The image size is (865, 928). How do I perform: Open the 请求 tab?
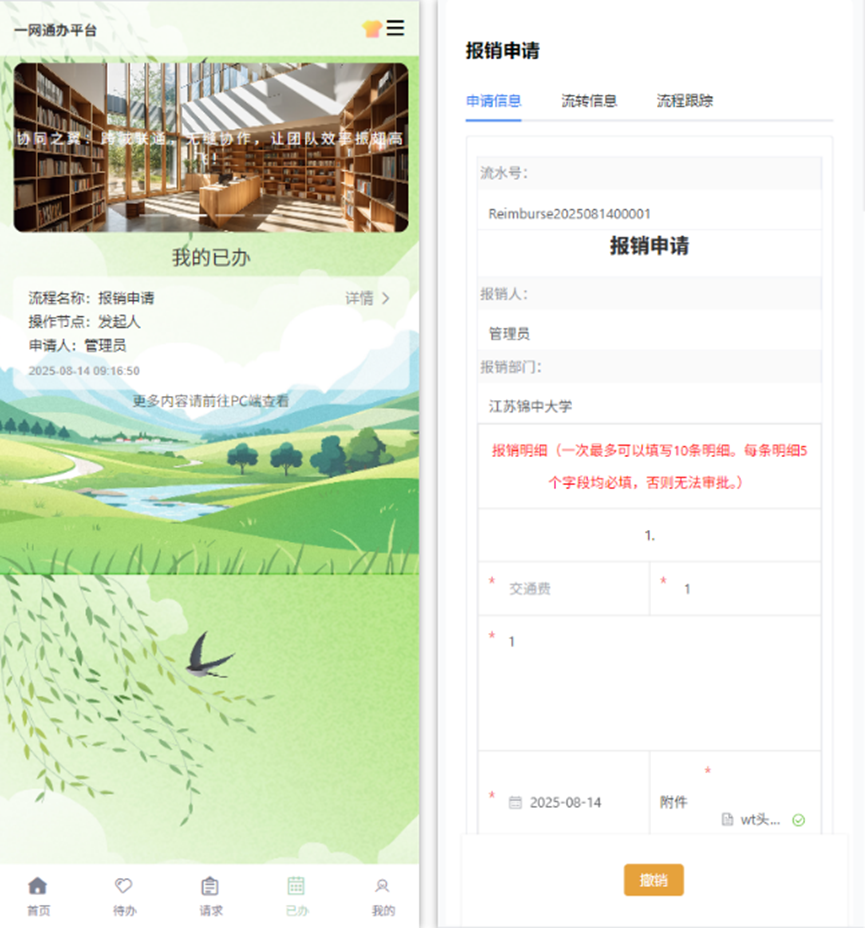pos(210,896)
